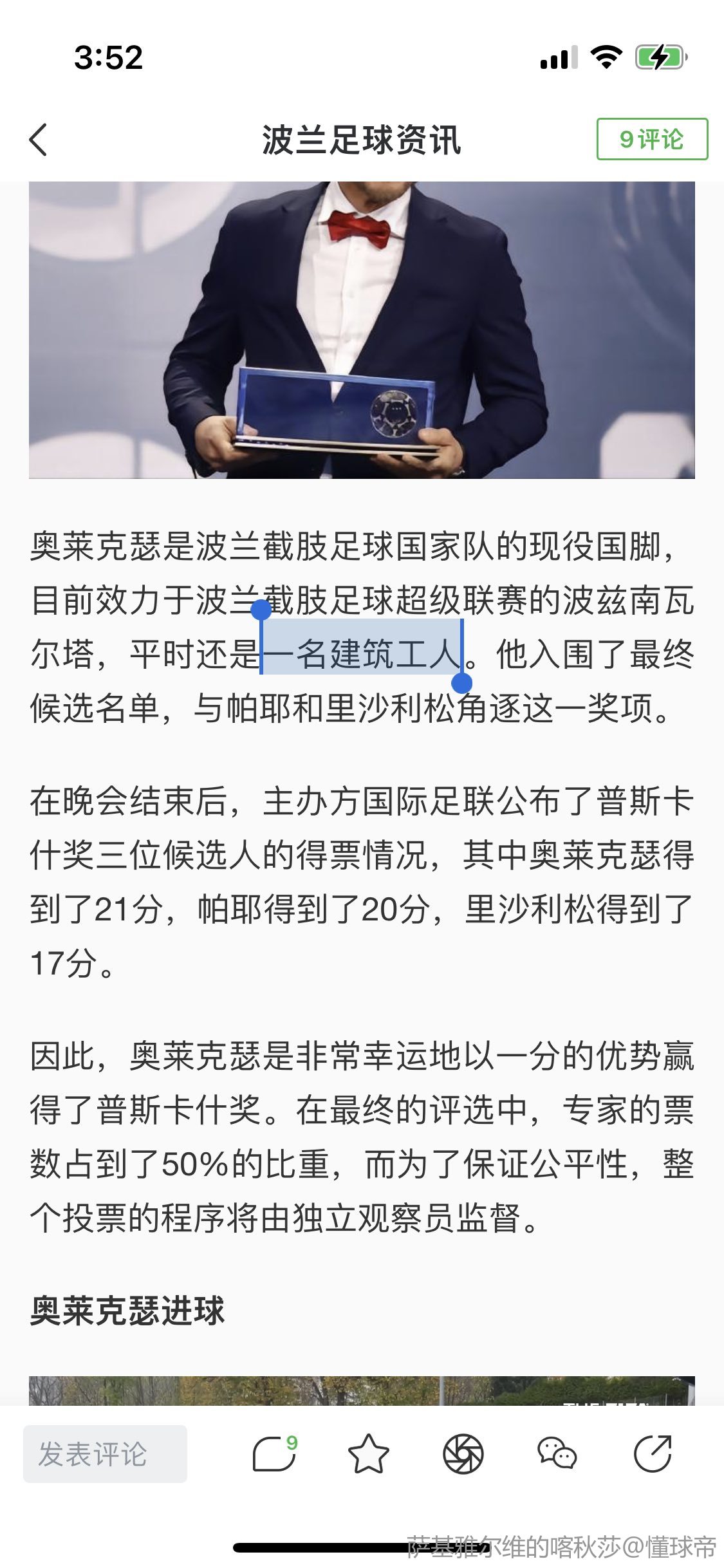Screen dimensions: 724x1568
Task: Open the comment bubble icon with 9 badge
Action: coord(274,1454)
